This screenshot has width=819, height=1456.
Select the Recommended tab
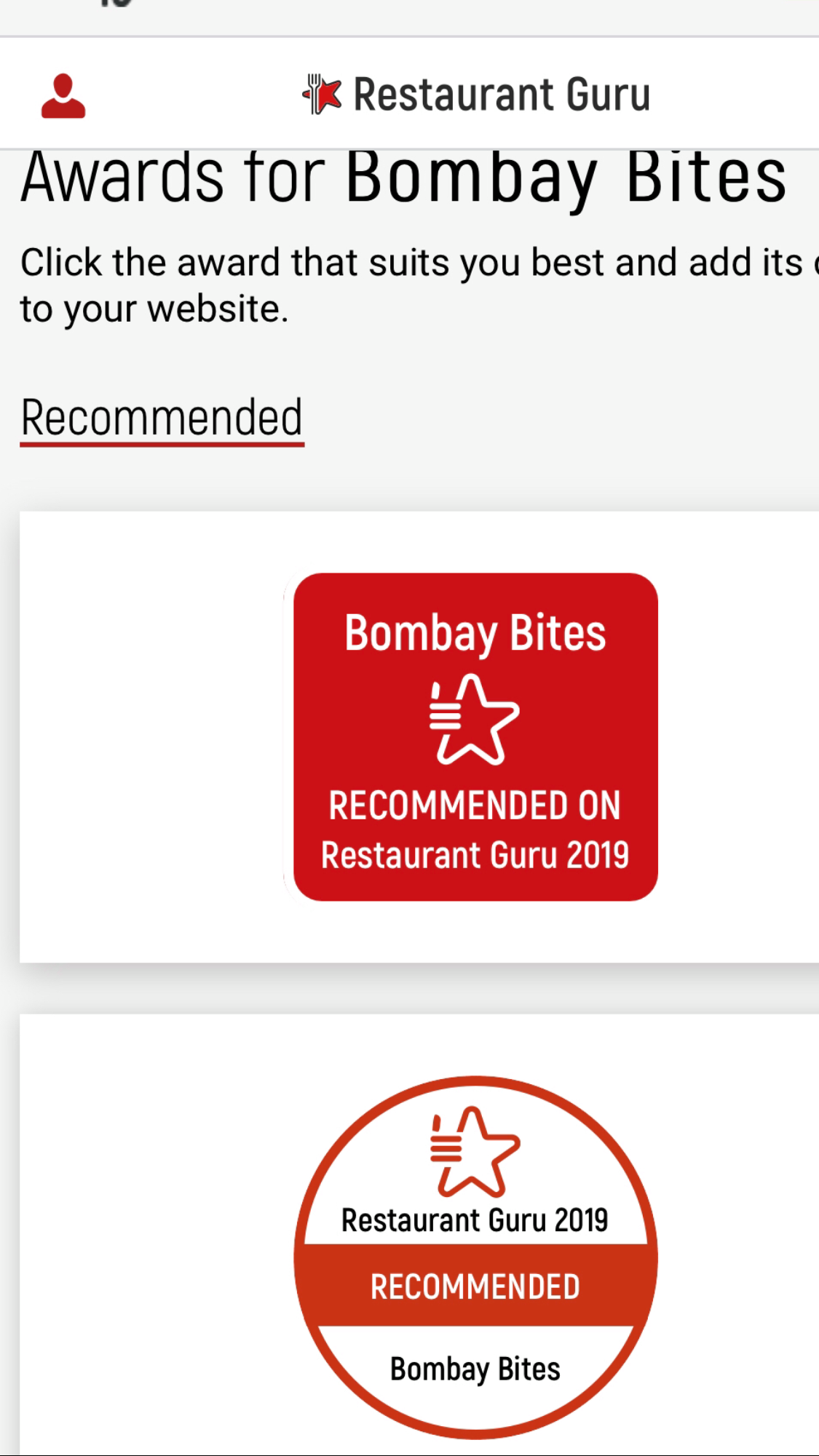(162, 418)
